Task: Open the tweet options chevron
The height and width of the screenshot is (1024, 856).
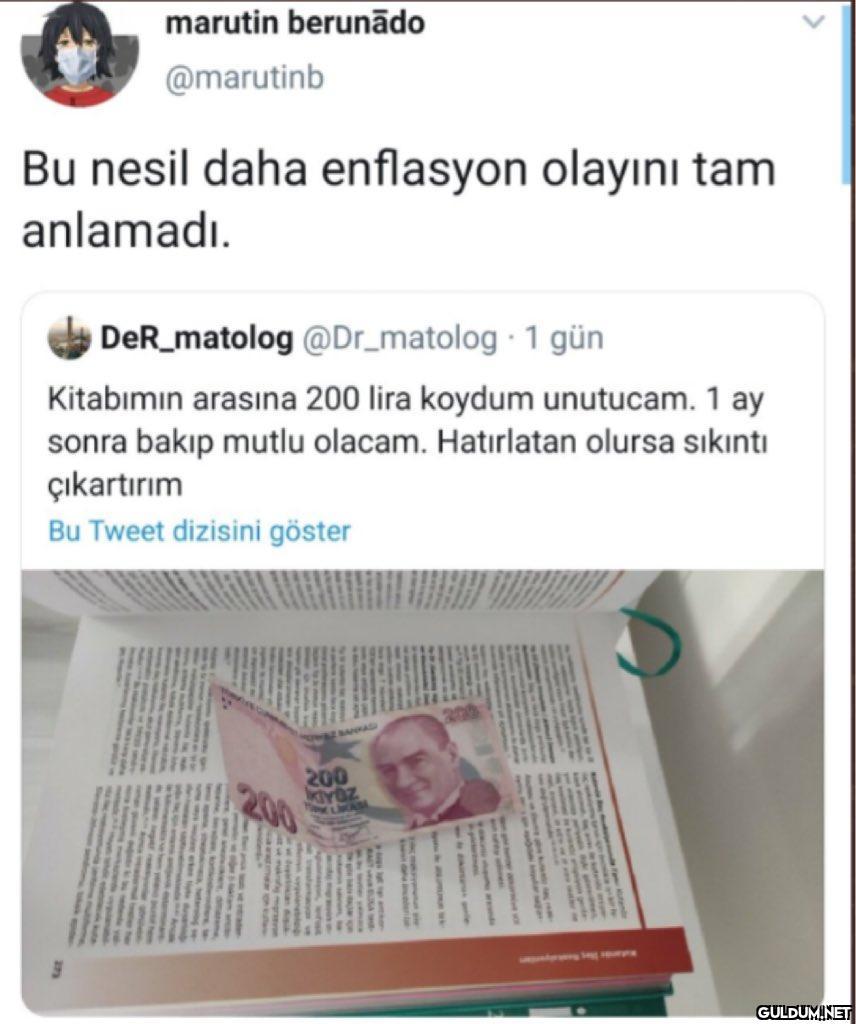Action: [x=815, y=22]
